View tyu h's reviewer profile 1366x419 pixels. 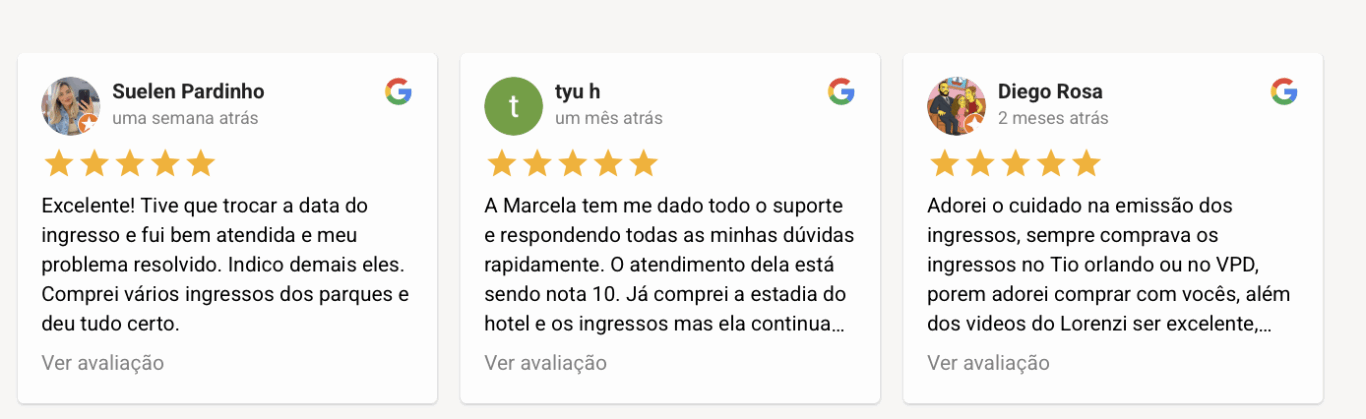[x=578, y=92]
